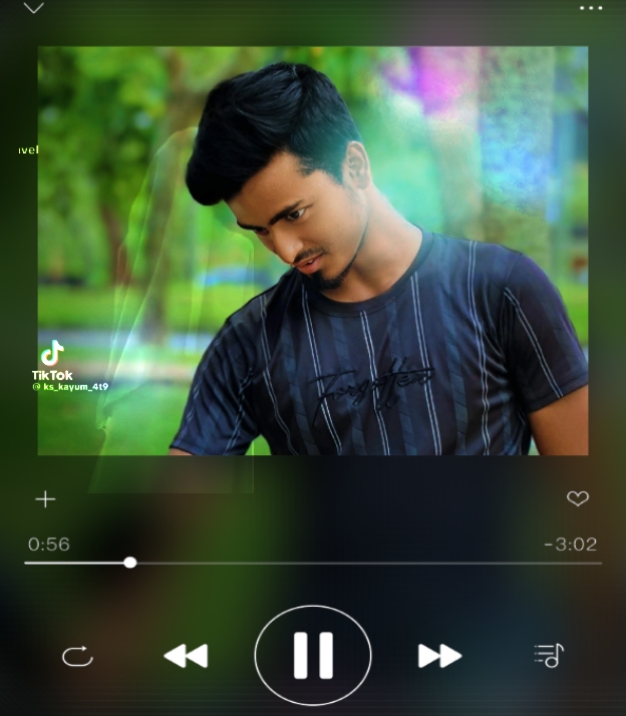Screen dimensions: 626x716
Task: Open the three-dot overflow menu
Action: click(x=592, y=7)
